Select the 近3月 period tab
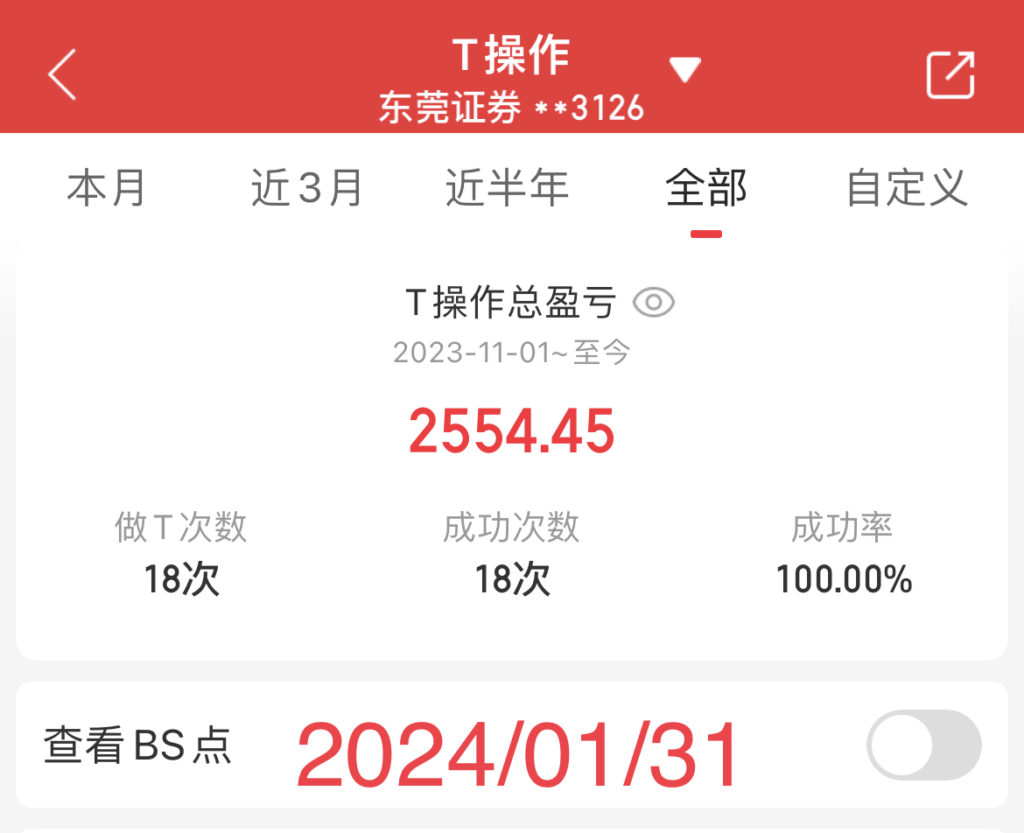1024x833 pixels. 307,188
